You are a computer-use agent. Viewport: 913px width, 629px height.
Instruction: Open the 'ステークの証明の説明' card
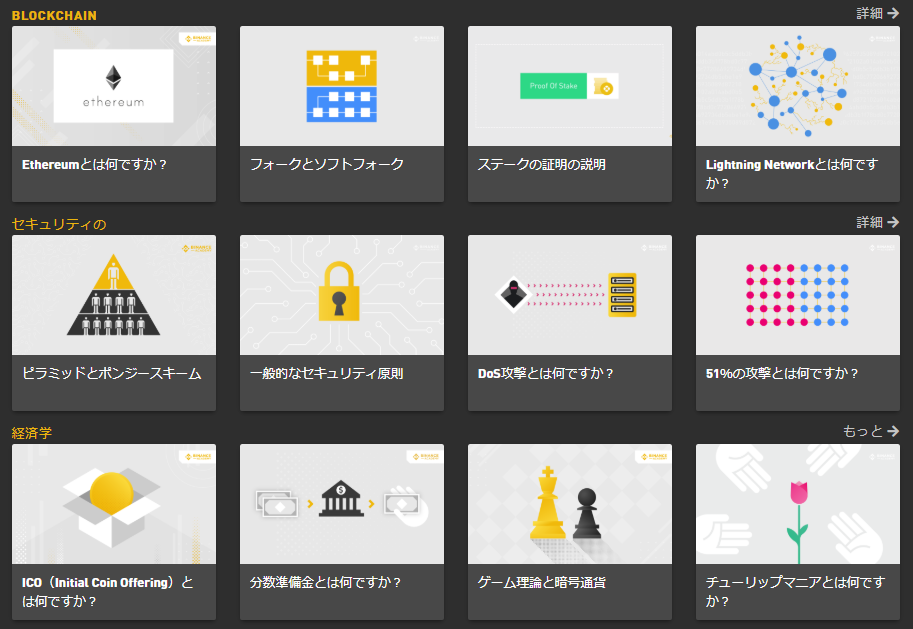[x=569, y=113]
